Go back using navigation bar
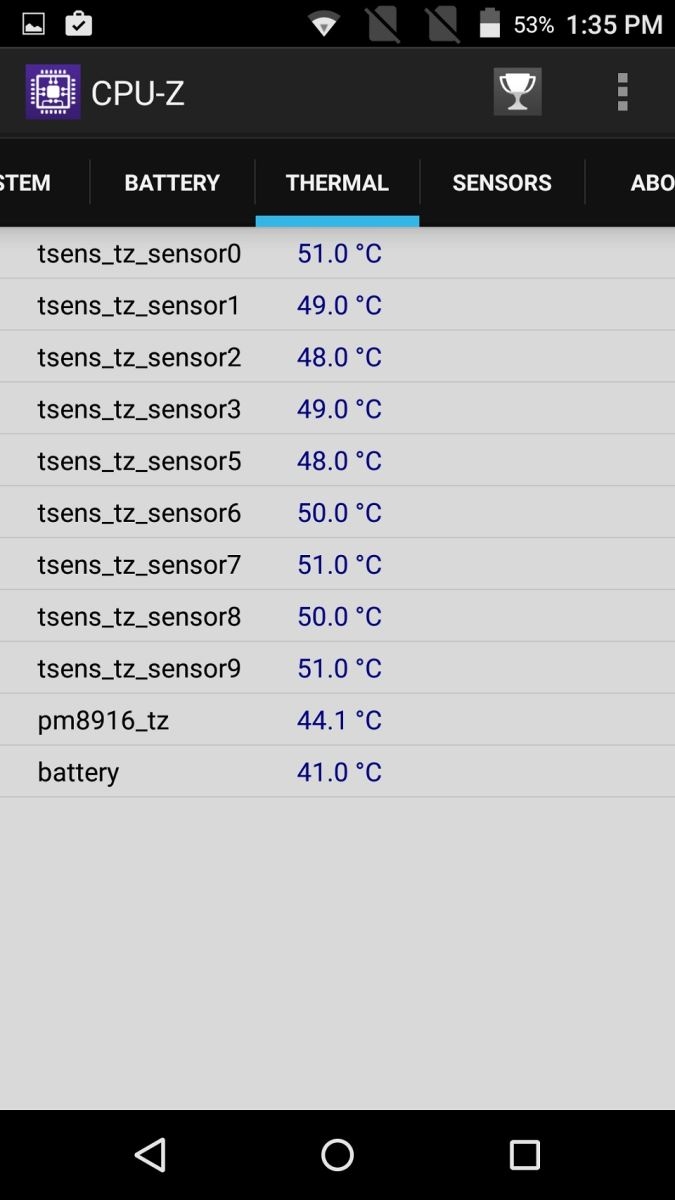675x1200 pixels. click(150, 1155)
